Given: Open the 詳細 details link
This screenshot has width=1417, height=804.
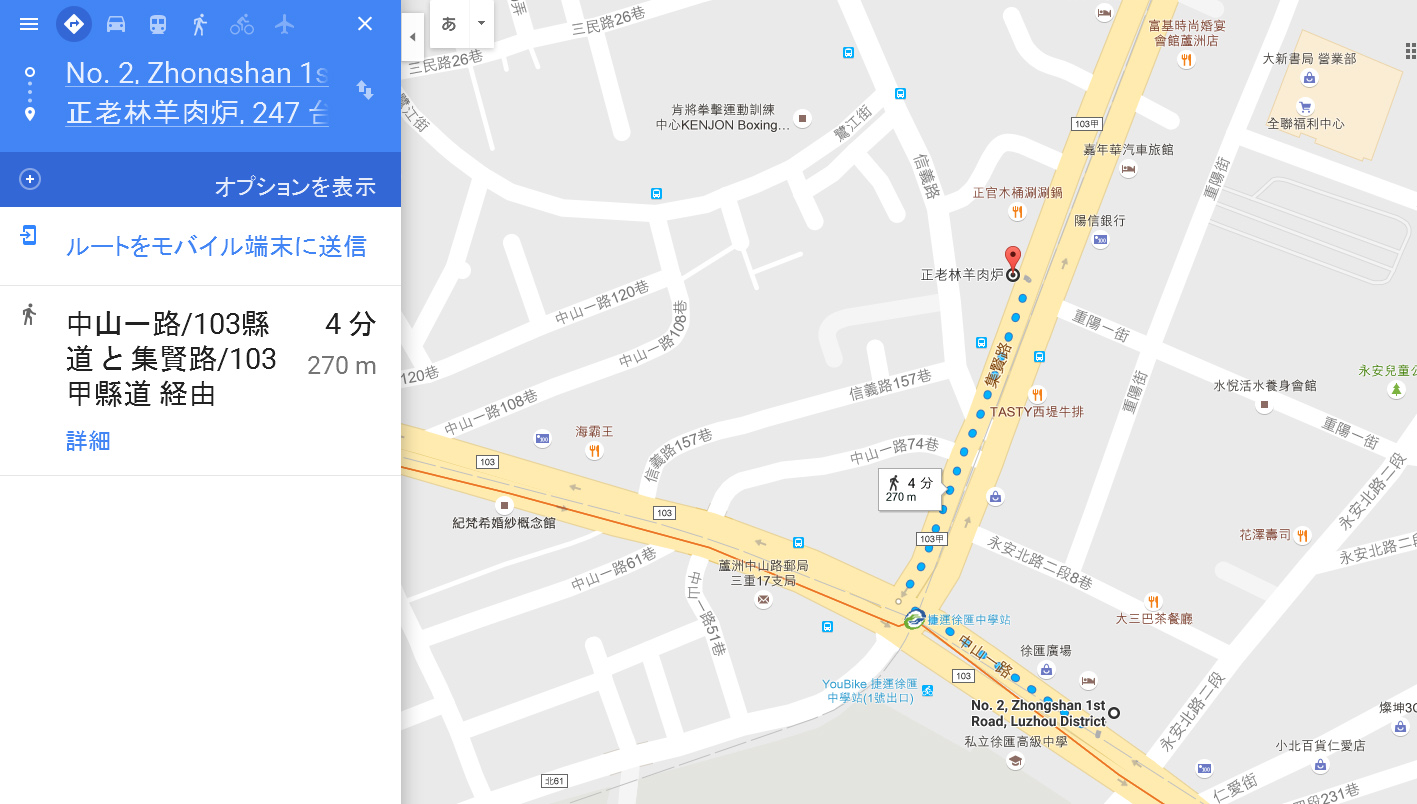Looking at the screenshot, I should click(x=88, y=441).
